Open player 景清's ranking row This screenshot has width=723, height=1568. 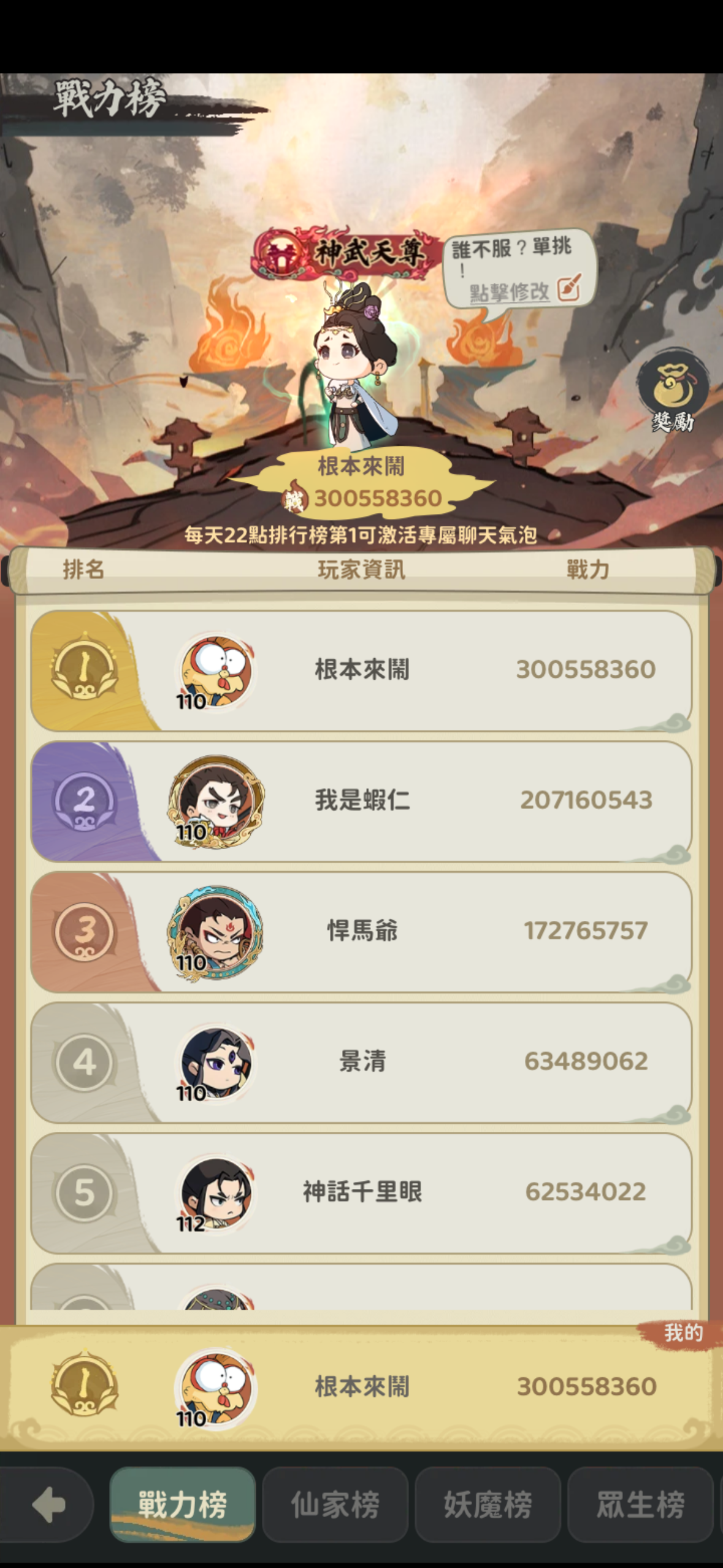tap(362, 1062)
